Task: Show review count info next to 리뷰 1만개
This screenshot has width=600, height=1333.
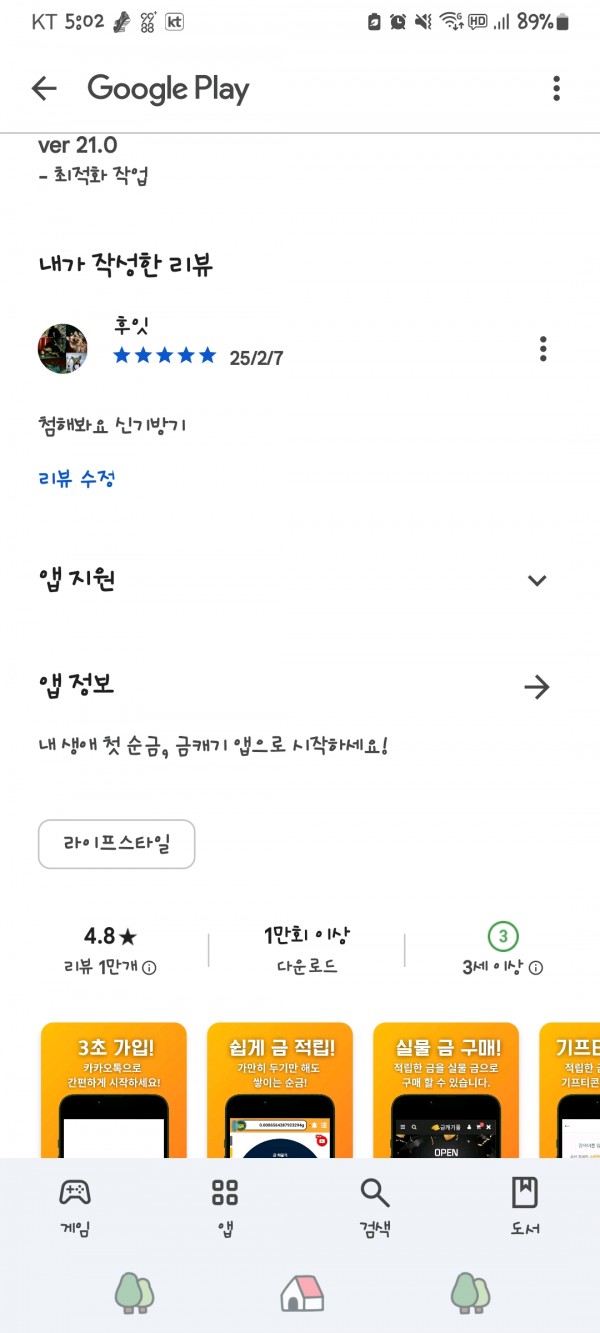Action: (x=149, y=968)
